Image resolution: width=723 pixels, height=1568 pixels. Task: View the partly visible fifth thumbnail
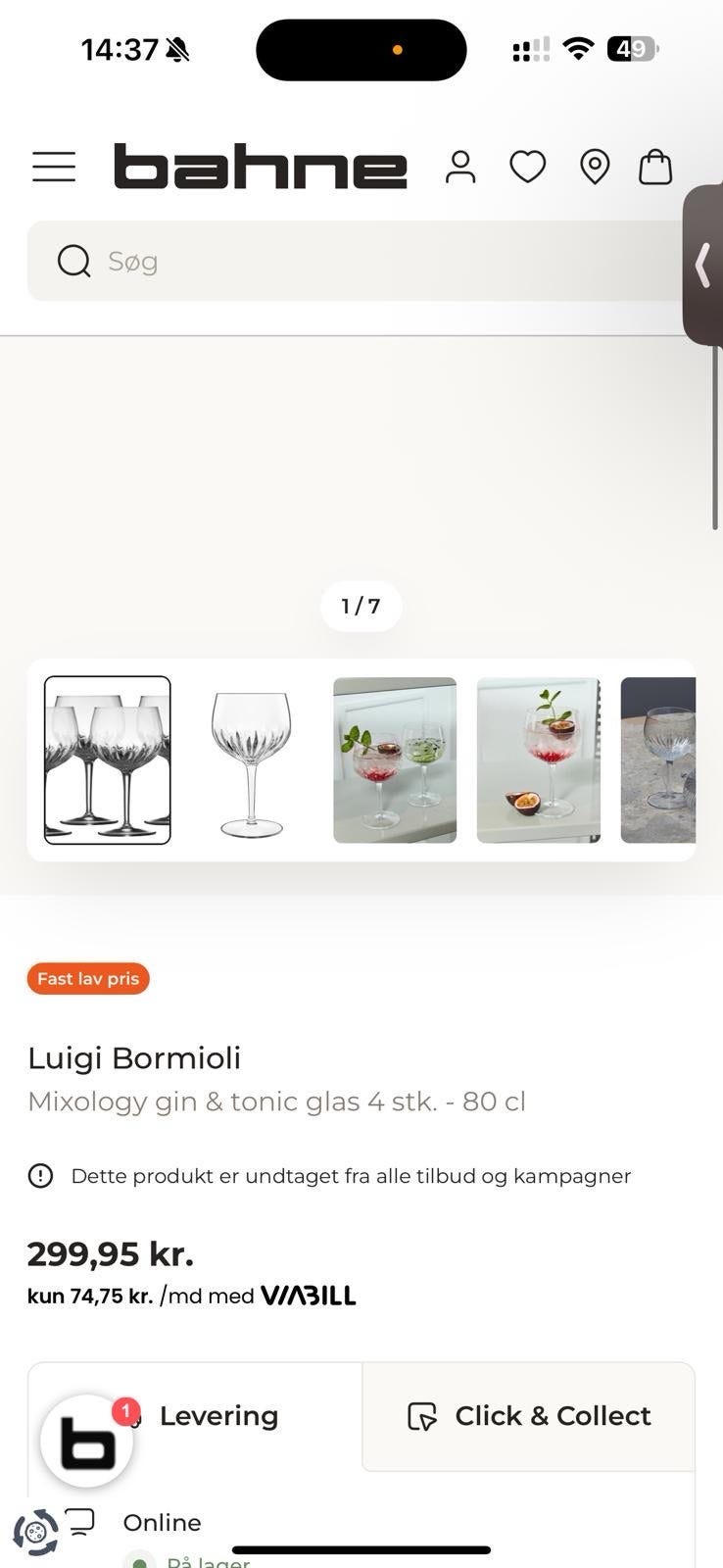pyautogui.click(x=658, y=760)
